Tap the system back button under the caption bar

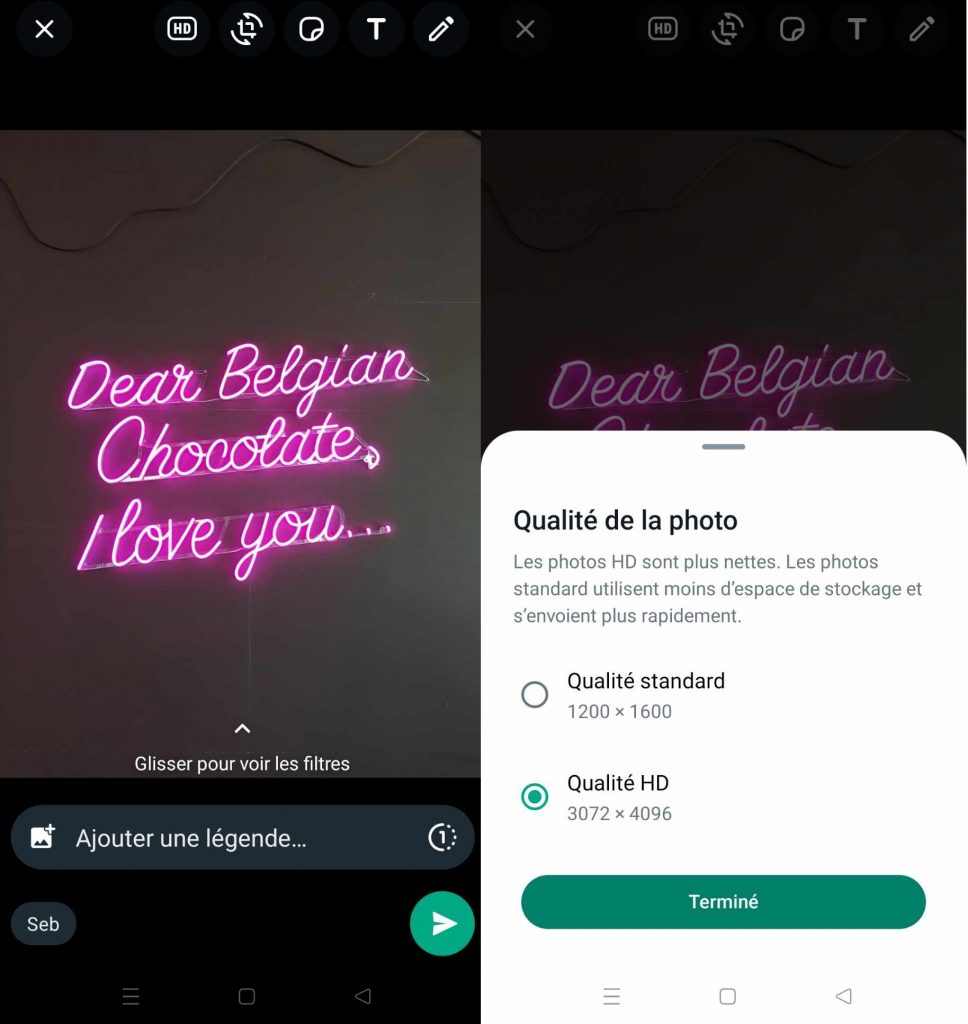(x=363, y=996)
